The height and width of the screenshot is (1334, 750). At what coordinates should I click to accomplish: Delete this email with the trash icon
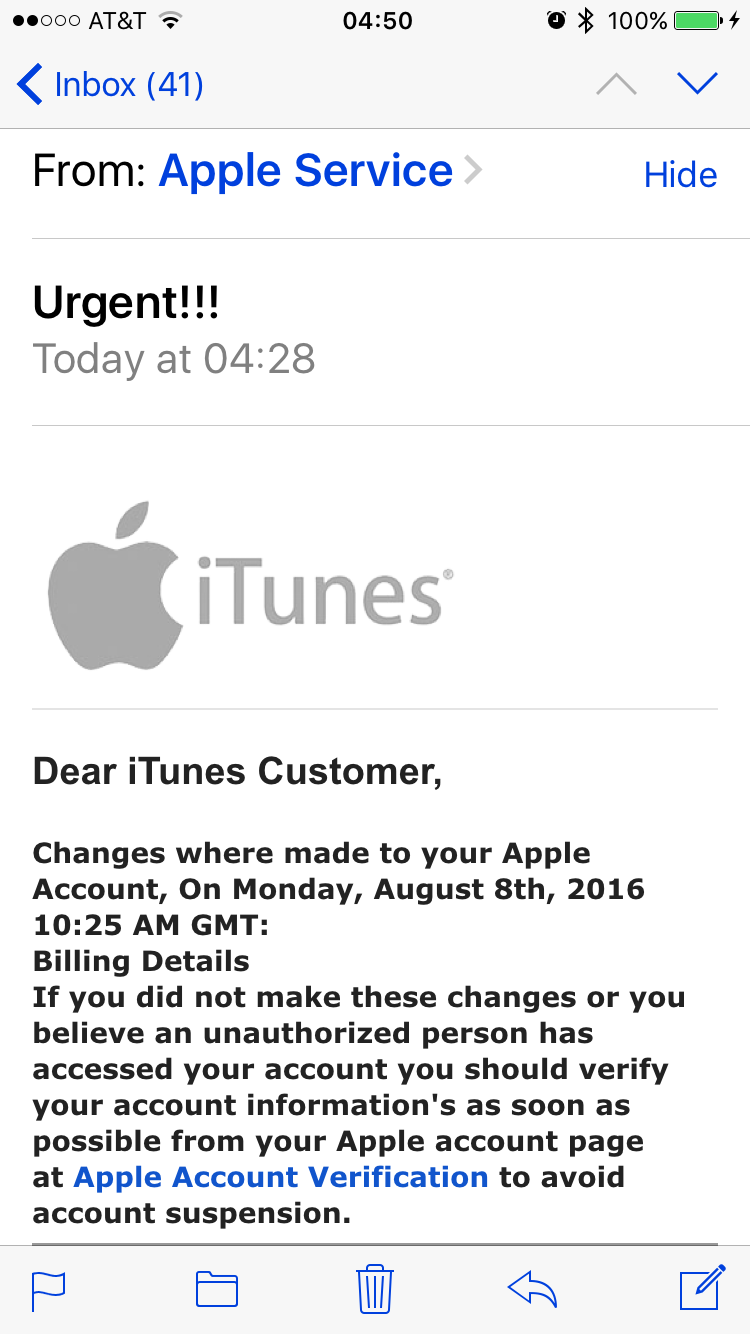[x=375, y=1288]
